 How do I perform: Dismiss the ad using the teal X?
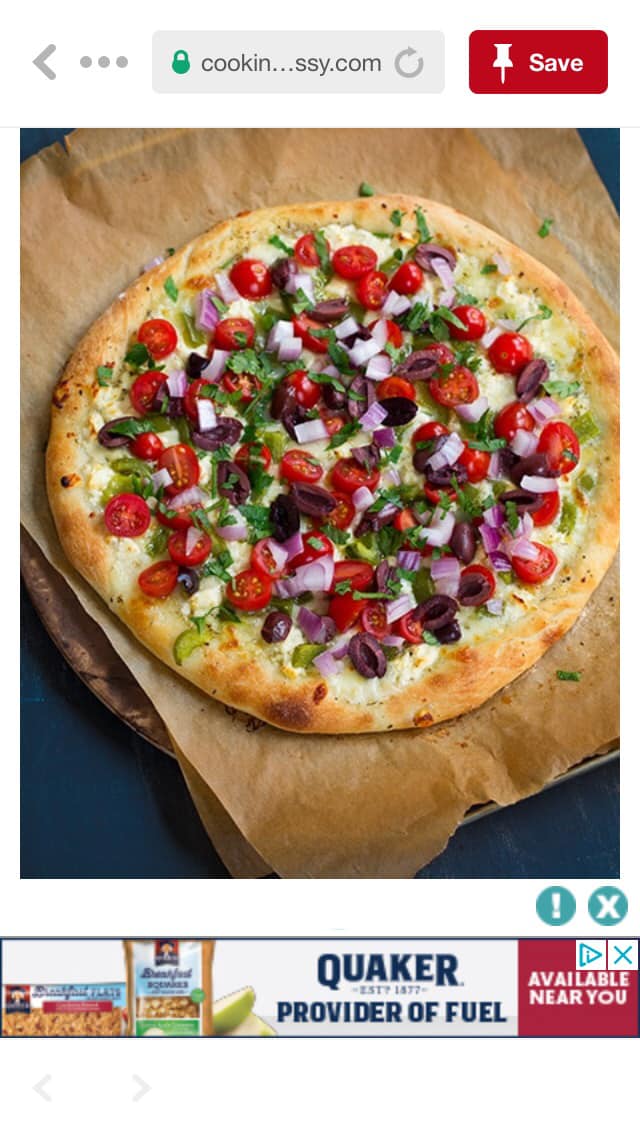[607, 906]
